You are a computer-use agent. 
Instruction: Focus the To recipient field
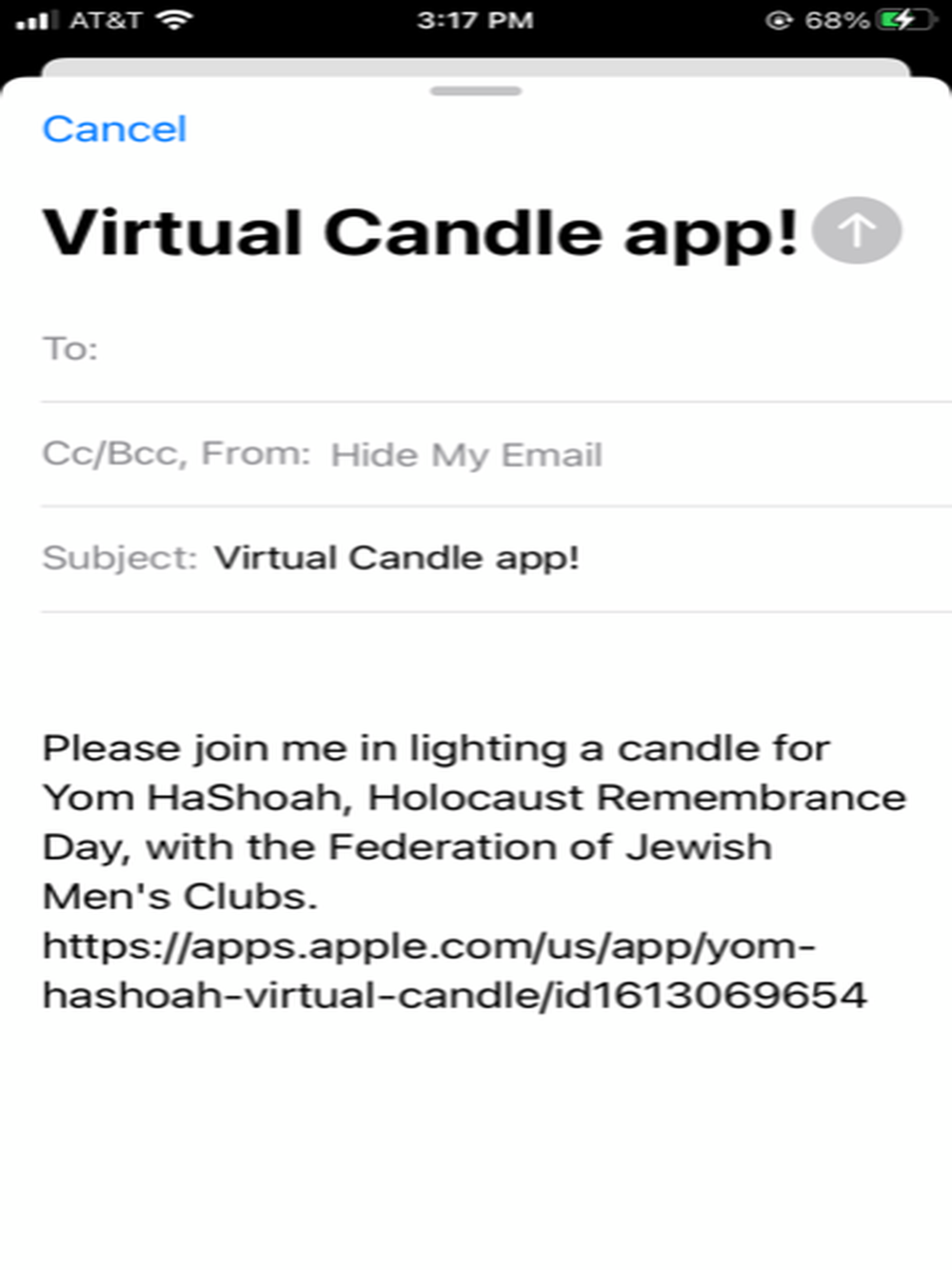(x=514, y=349)
